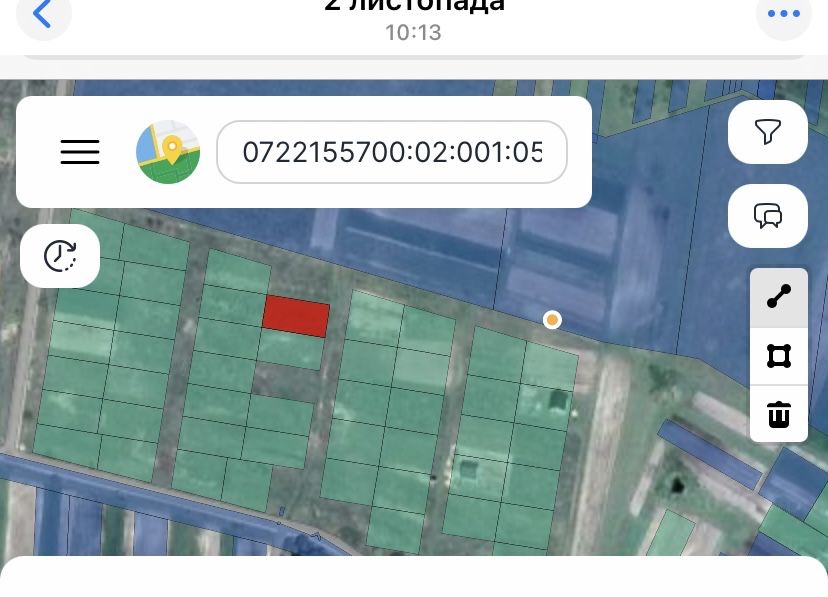The width and height of the screenshot is (828, 597).
Task: Go back using the top arrow
Action: [x=43, y=14]
